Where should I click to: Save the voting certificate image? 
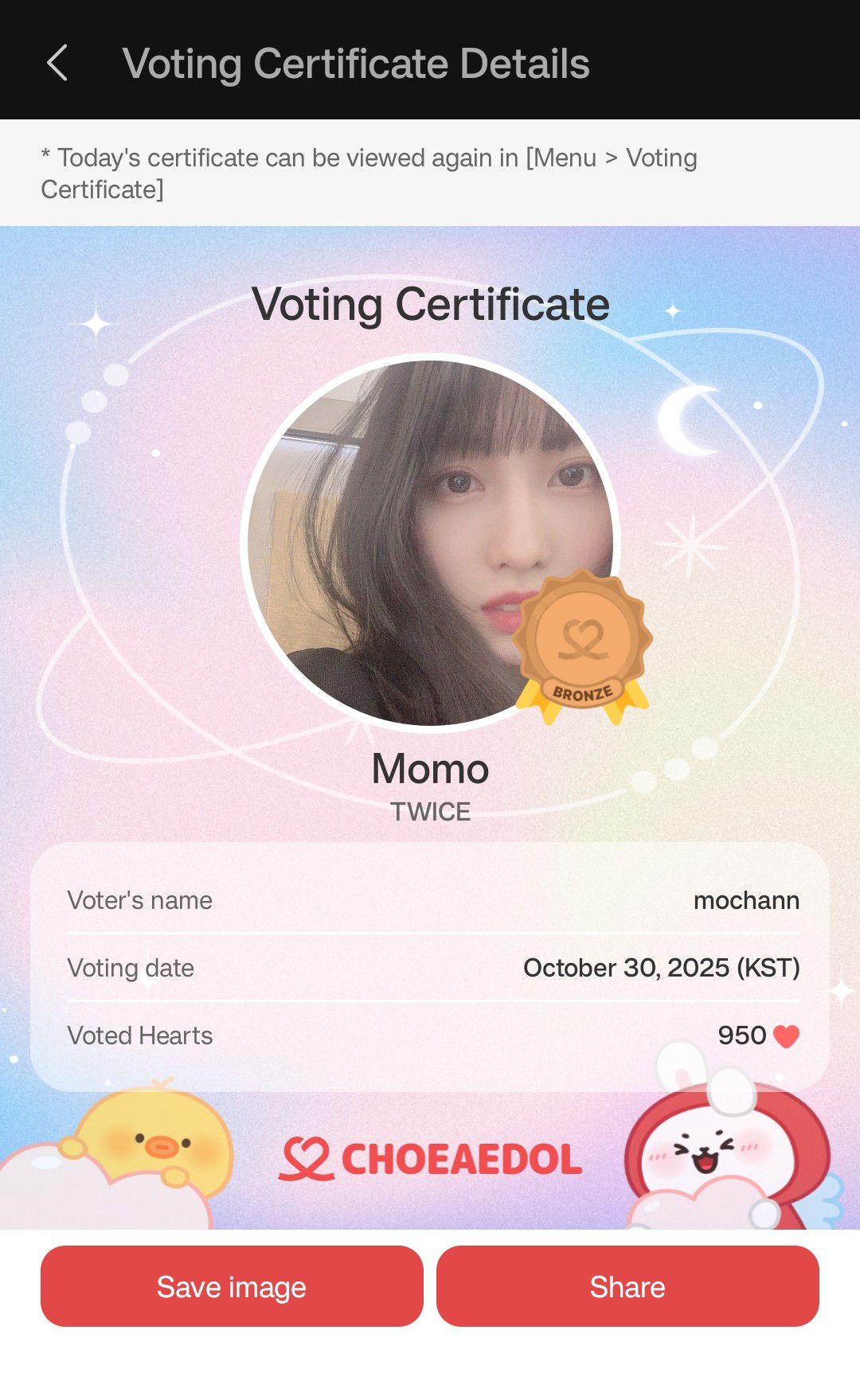pos(232,1286)
